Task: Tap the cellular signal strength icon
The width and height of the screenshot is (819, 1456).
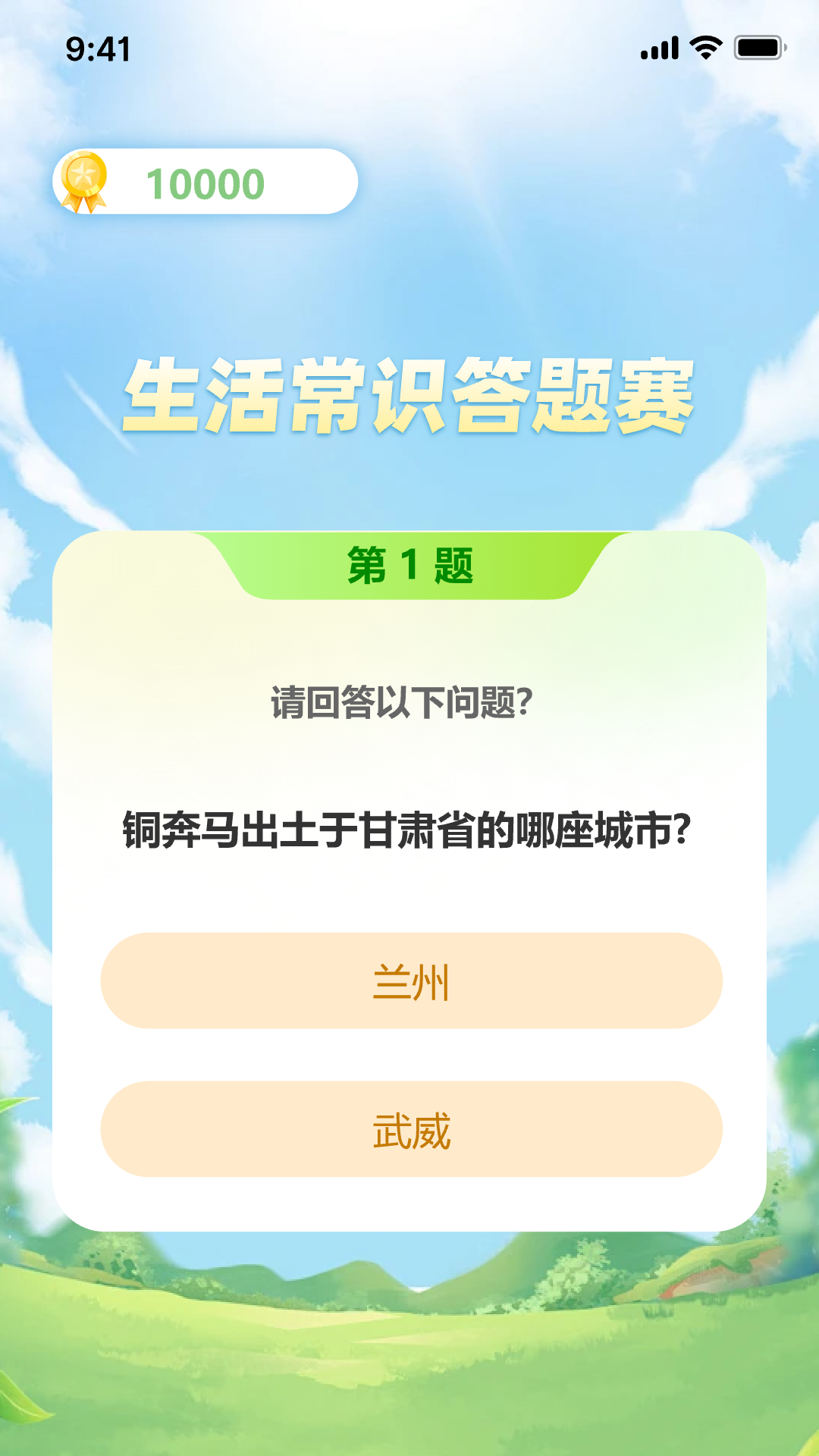Action: coord(658,47)
